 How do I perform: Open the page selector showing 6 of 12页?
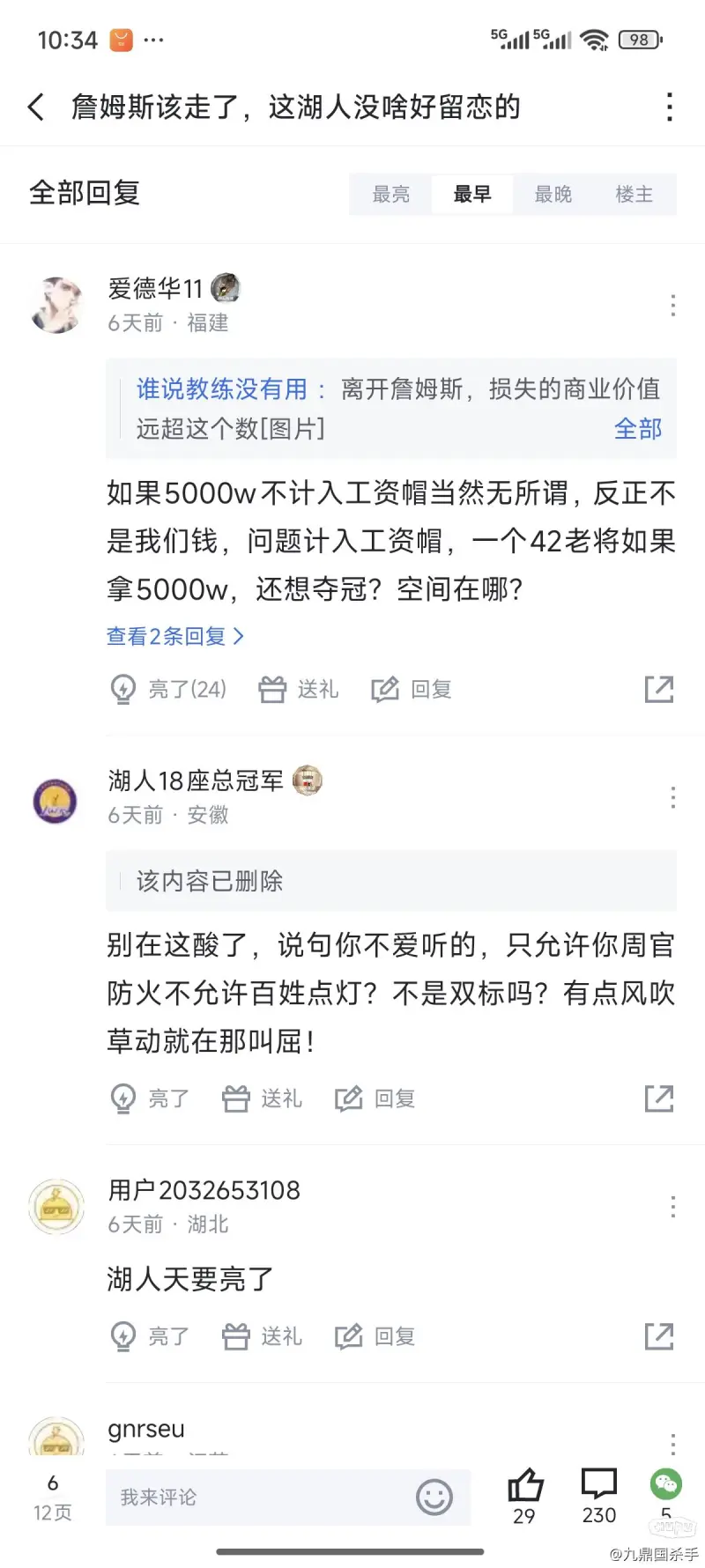tap(52, 1497)
